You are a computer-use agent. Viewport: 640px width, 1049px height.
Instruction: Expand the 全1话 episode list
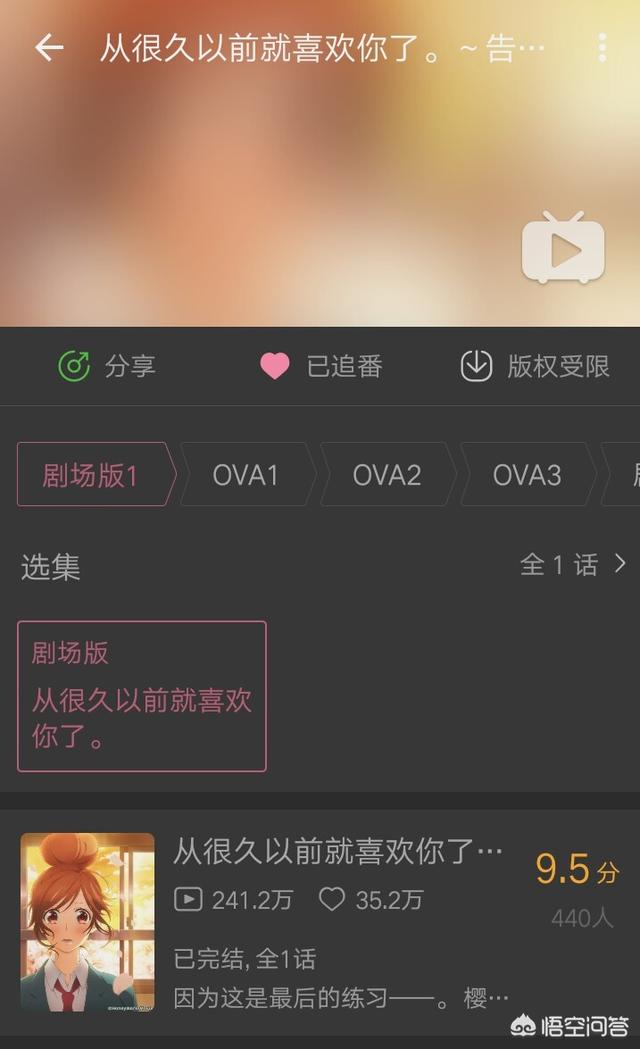pos(573,565)
